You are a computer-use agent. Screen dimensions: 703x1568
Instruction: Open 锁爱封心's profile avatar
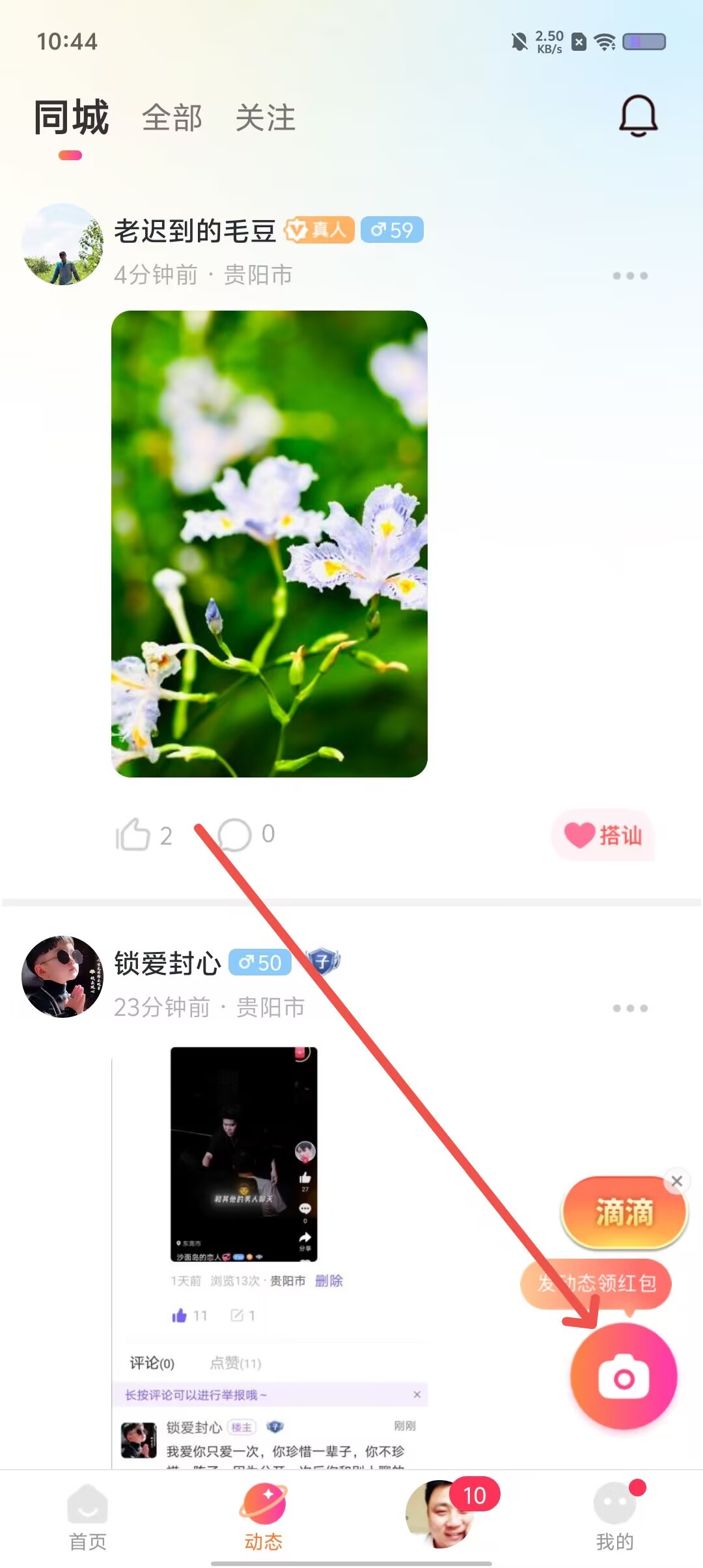click(x=62, y=977)
